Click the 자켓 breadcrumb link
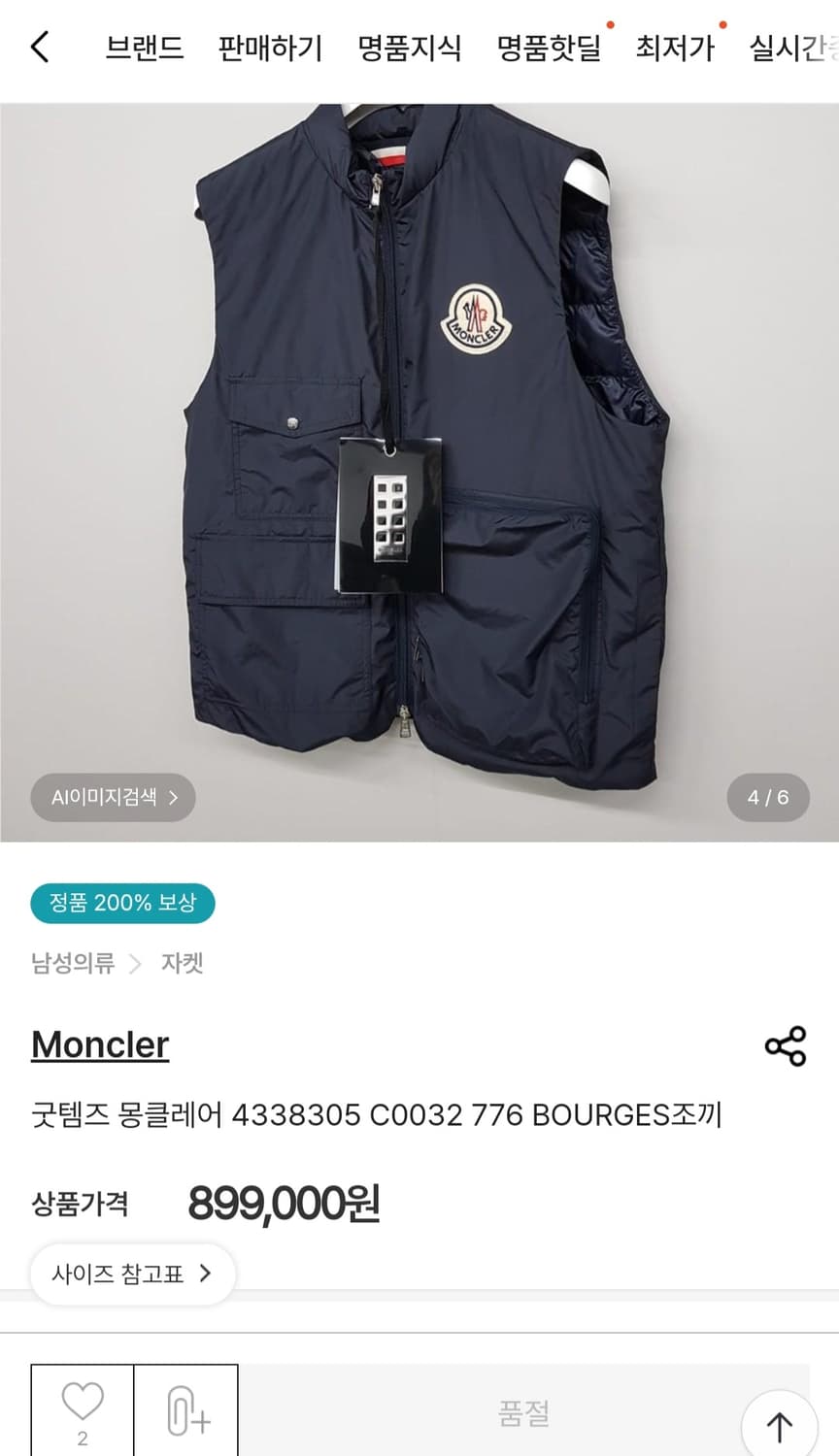Screen dimensions: 839x1456 pyautogui.click(x=181, y=963)
